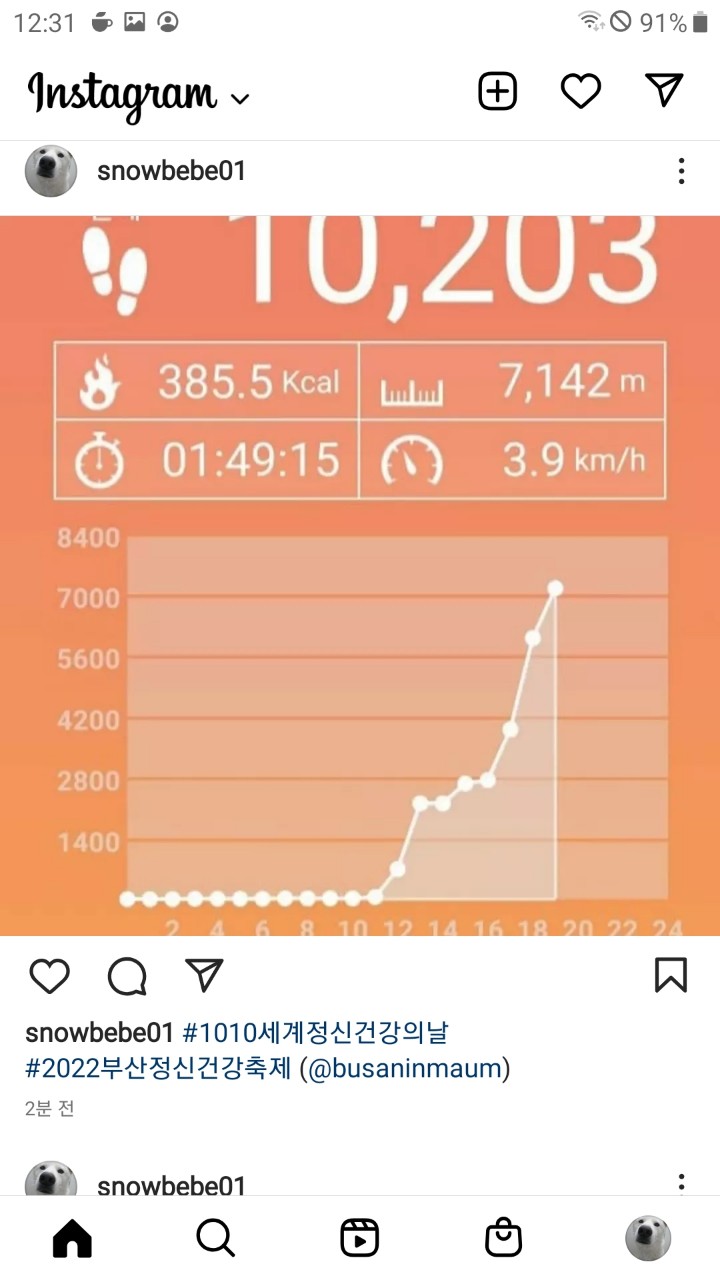The image size is (720, 1280).
Task: Switch to the Reels tab
Action: tap(359, 1239)
